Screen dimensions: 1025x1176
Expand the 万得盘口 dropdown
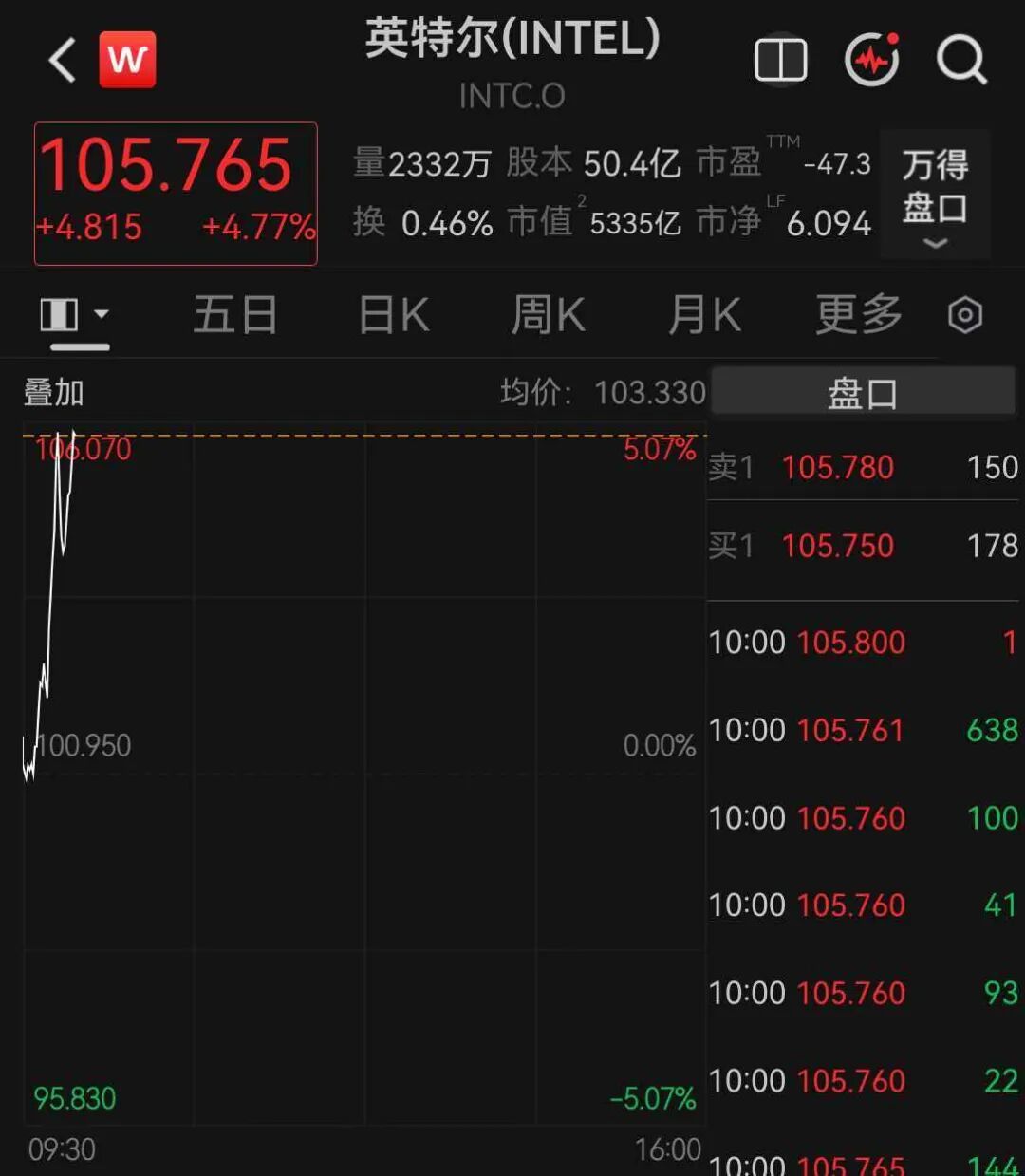[x=935, y=196]
